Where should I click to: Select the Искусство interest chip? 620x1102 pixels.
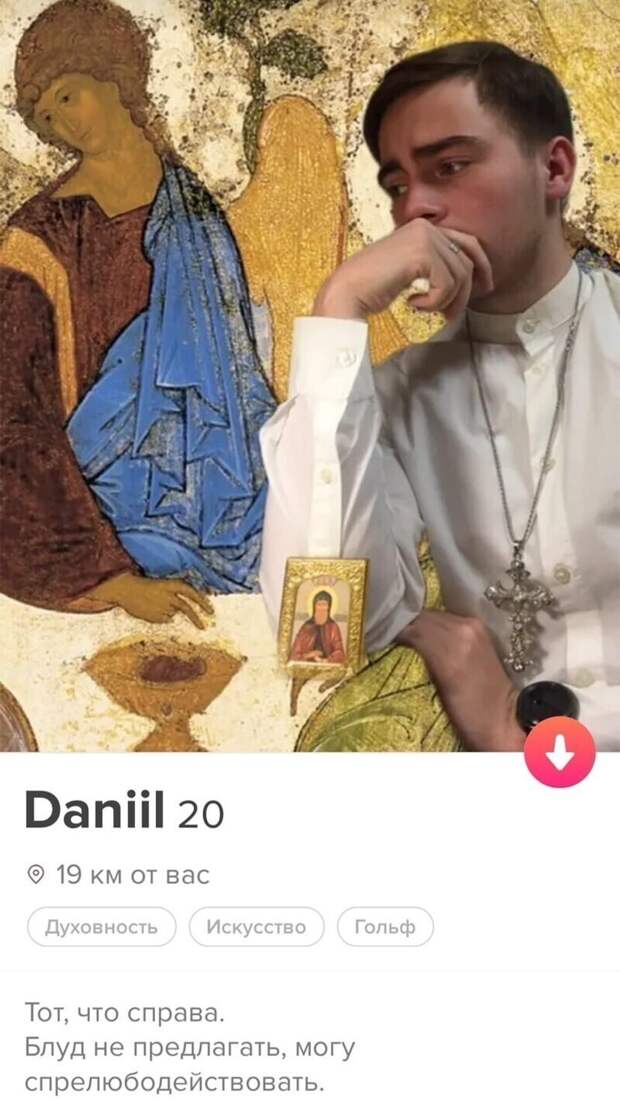pyautogui.click(x=256, y=927)
